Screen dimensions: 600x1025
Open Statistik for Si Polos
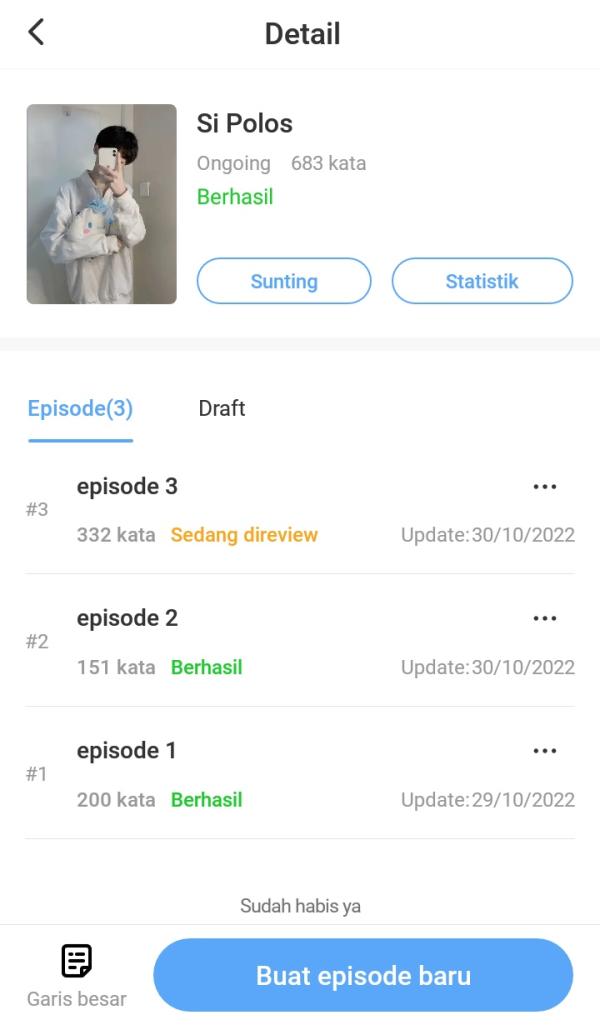pyautogui.click(x=482, y=281)
